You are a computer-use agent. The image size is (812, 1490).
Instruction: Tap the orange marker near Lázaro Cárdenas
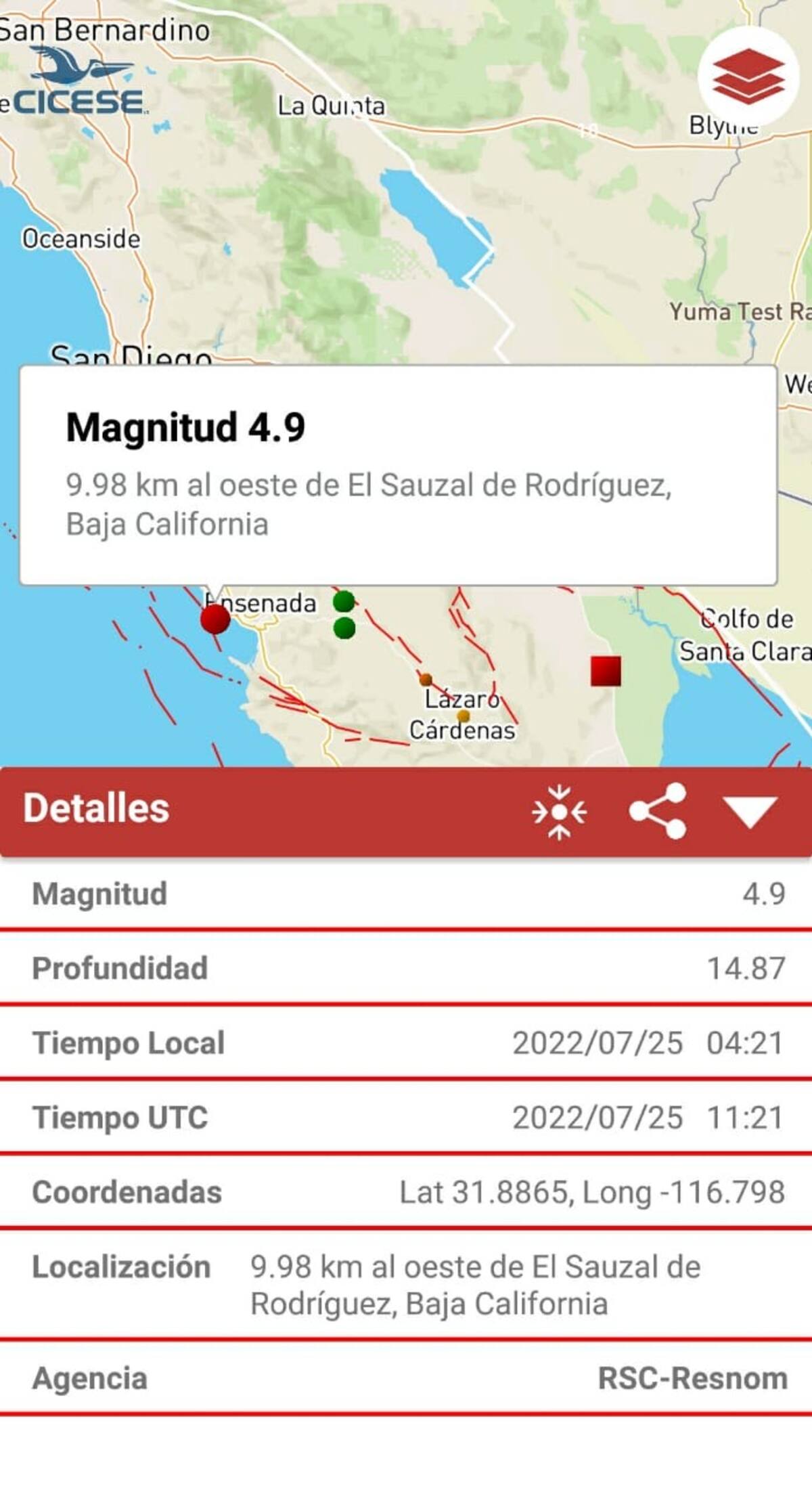coord(426,679)
